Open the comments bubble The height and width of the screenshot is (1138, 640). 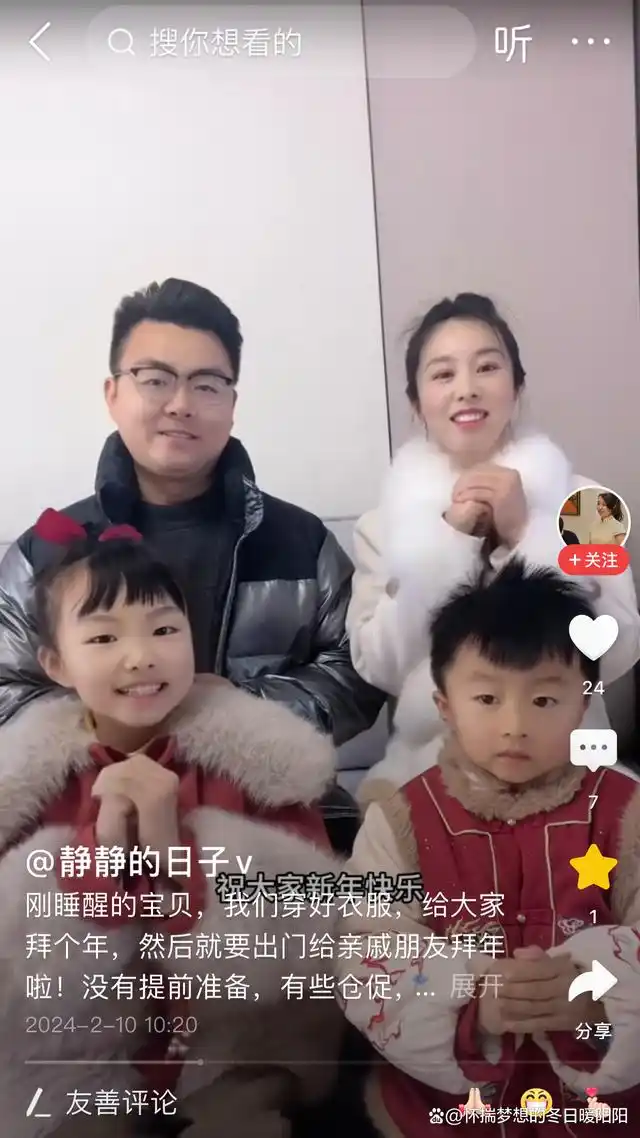[593, 749]
